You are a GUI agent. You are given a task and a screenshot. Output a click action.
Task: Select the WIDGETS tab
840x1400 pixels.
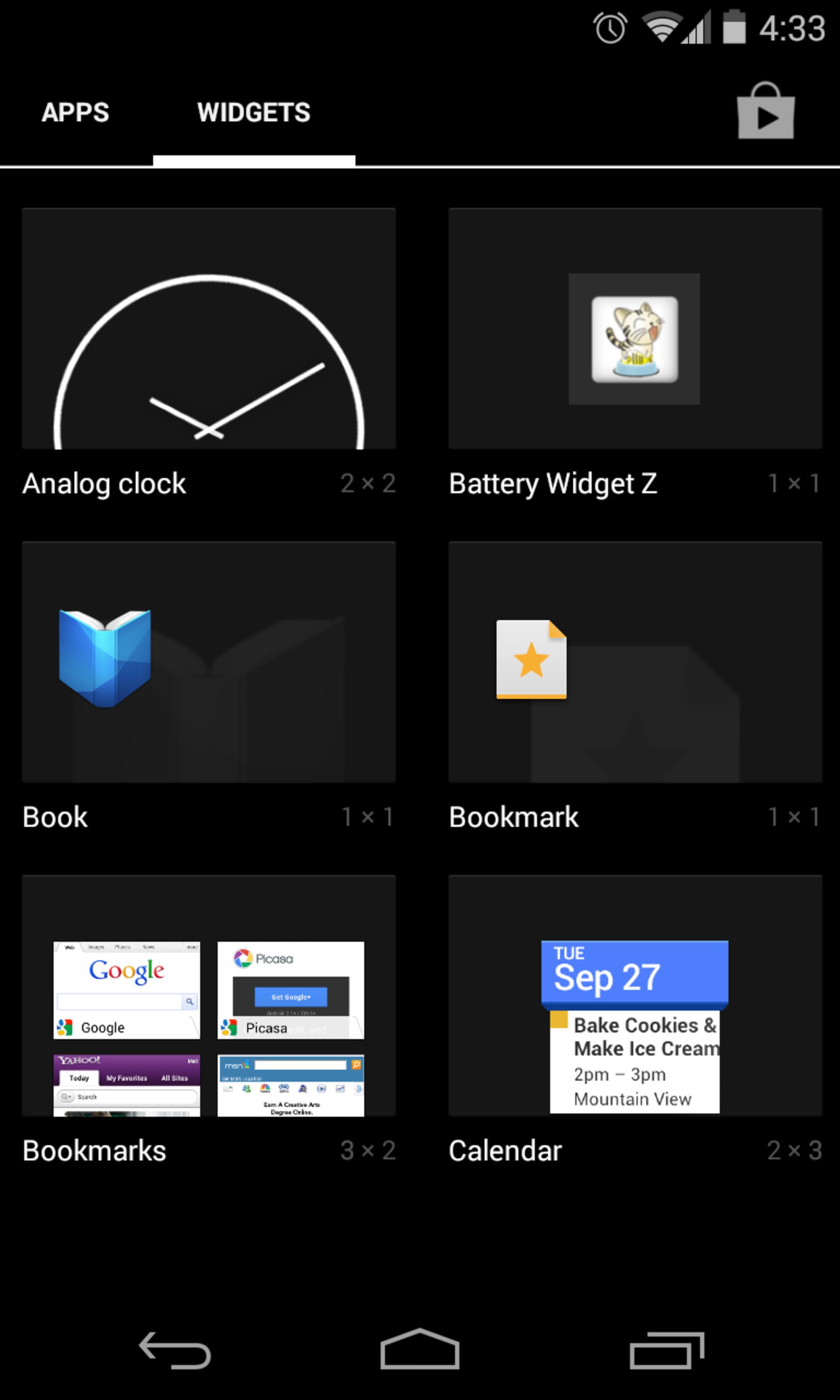pos(254,112)
